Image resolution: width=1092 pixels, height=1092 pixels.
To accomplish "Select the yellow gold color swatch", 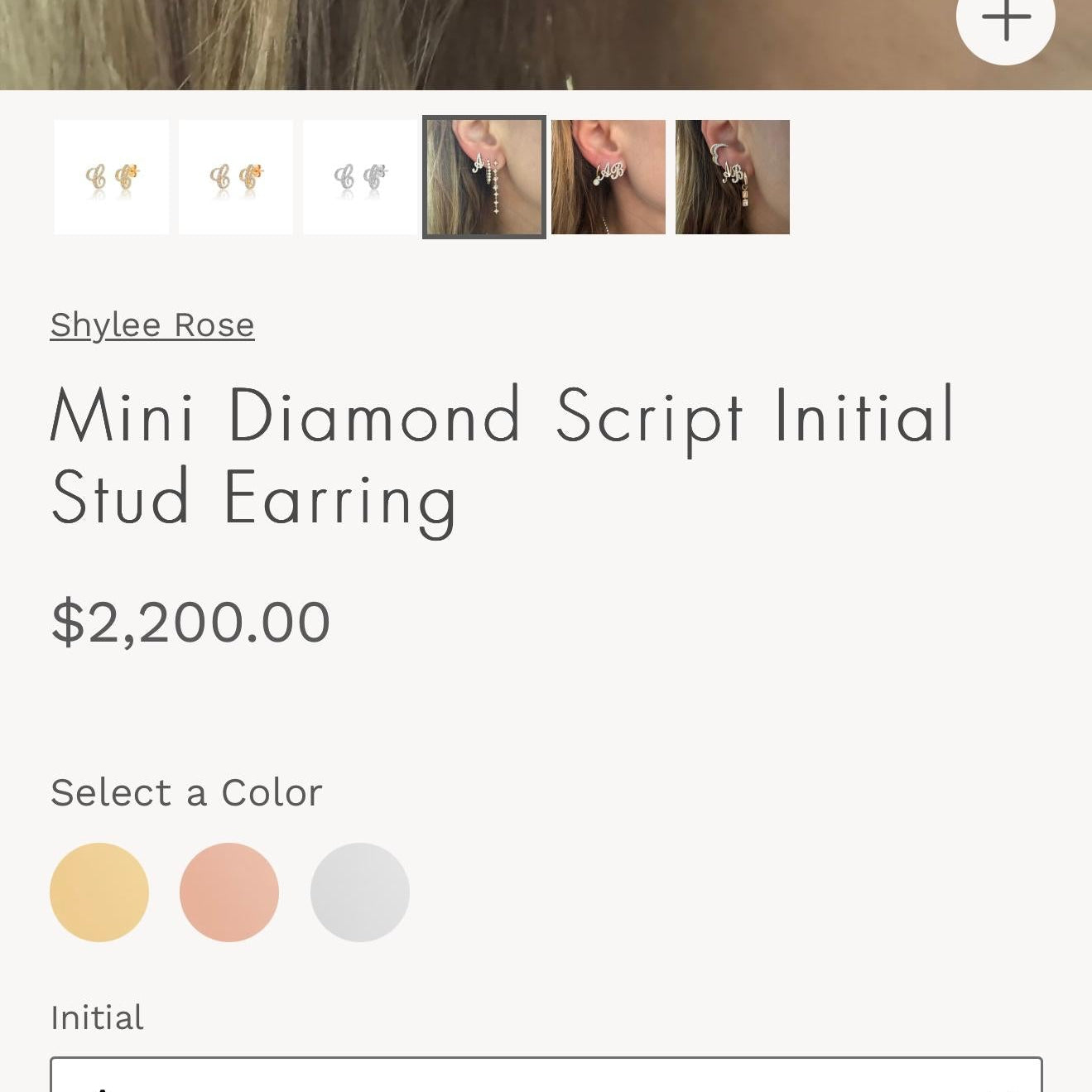I will click(99, 892).
